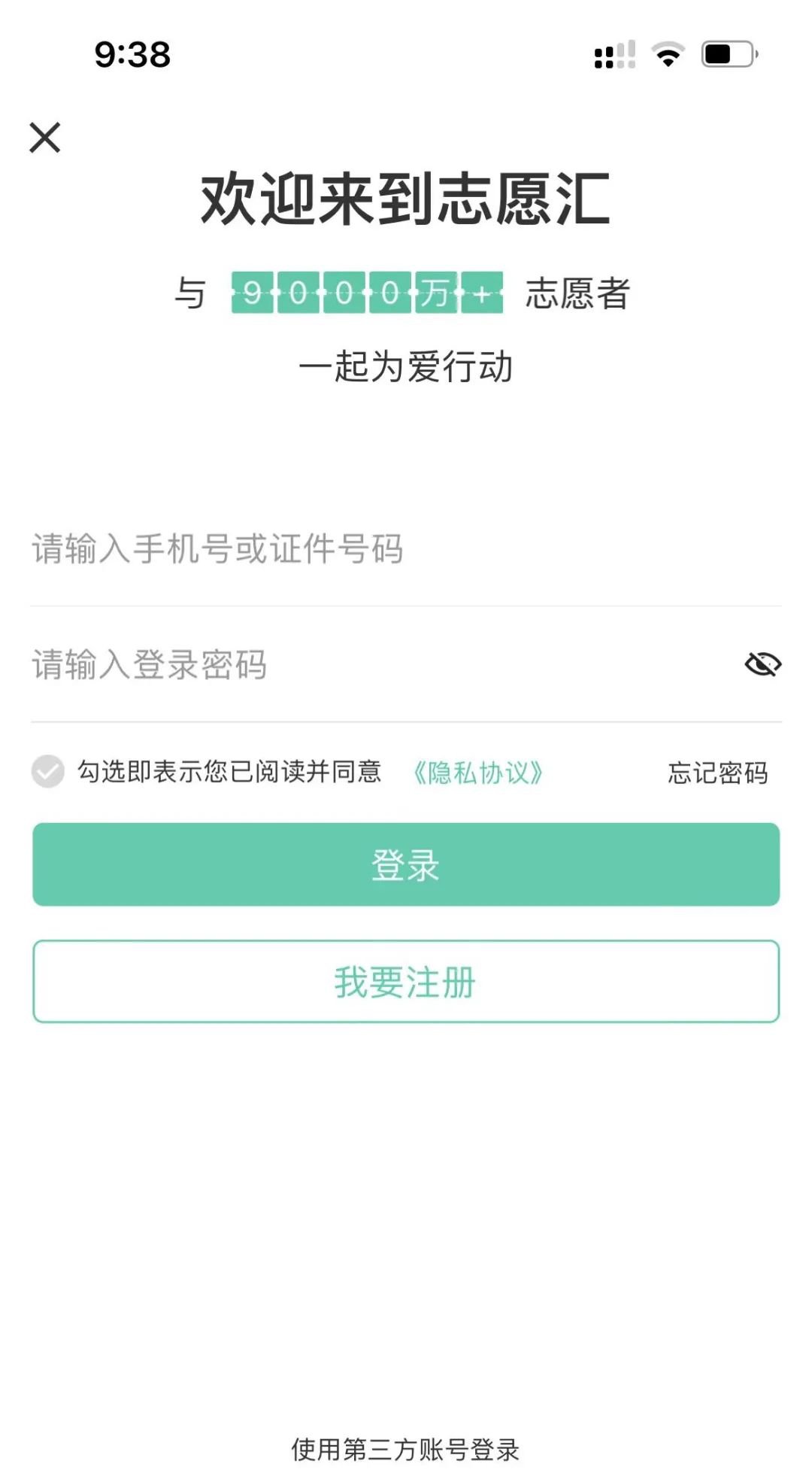Close the login screen
This screenshot has height=1473, width=812.
pyautogui.click(x=45, y=138)
